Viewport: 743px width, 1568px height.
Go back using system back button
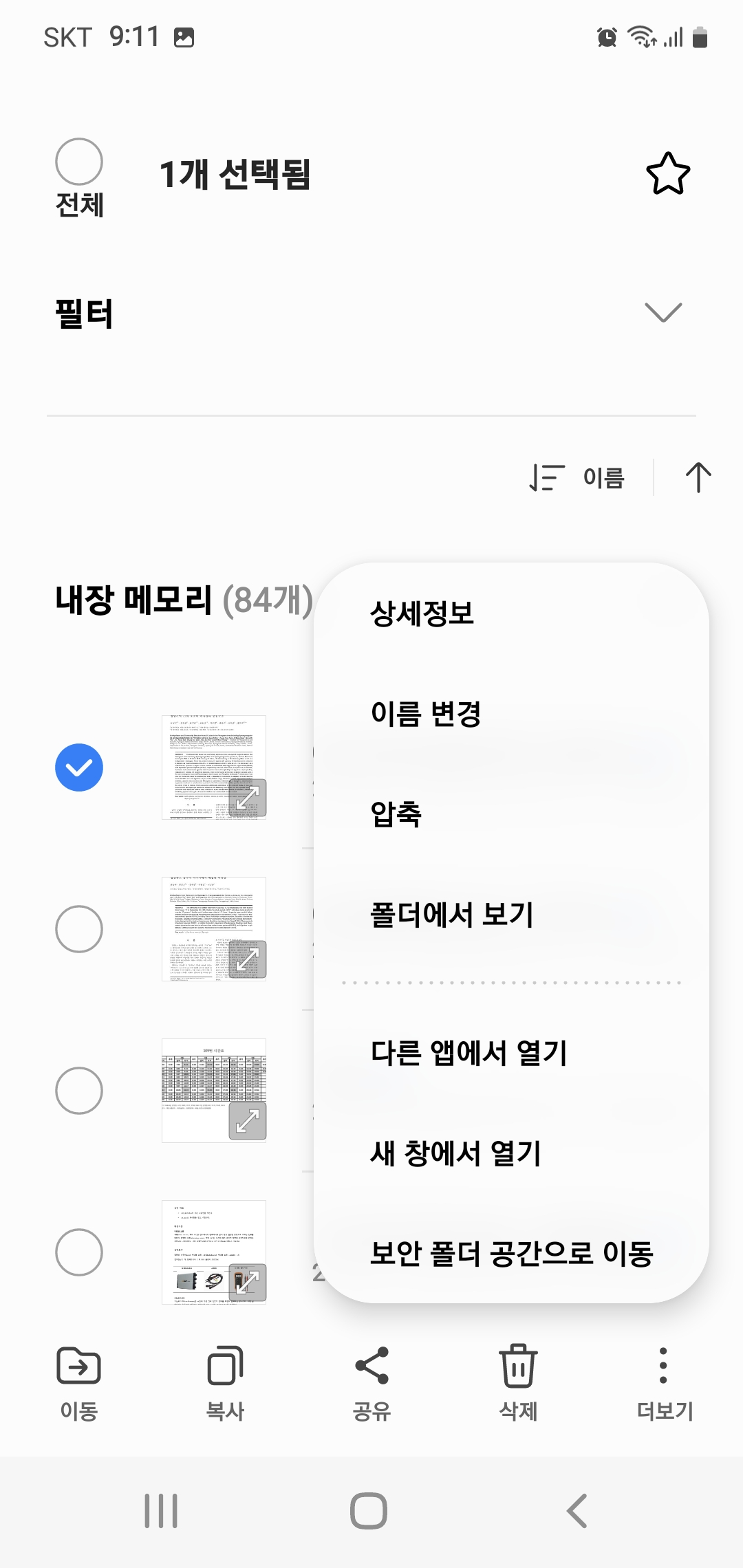click(577, 1511)
